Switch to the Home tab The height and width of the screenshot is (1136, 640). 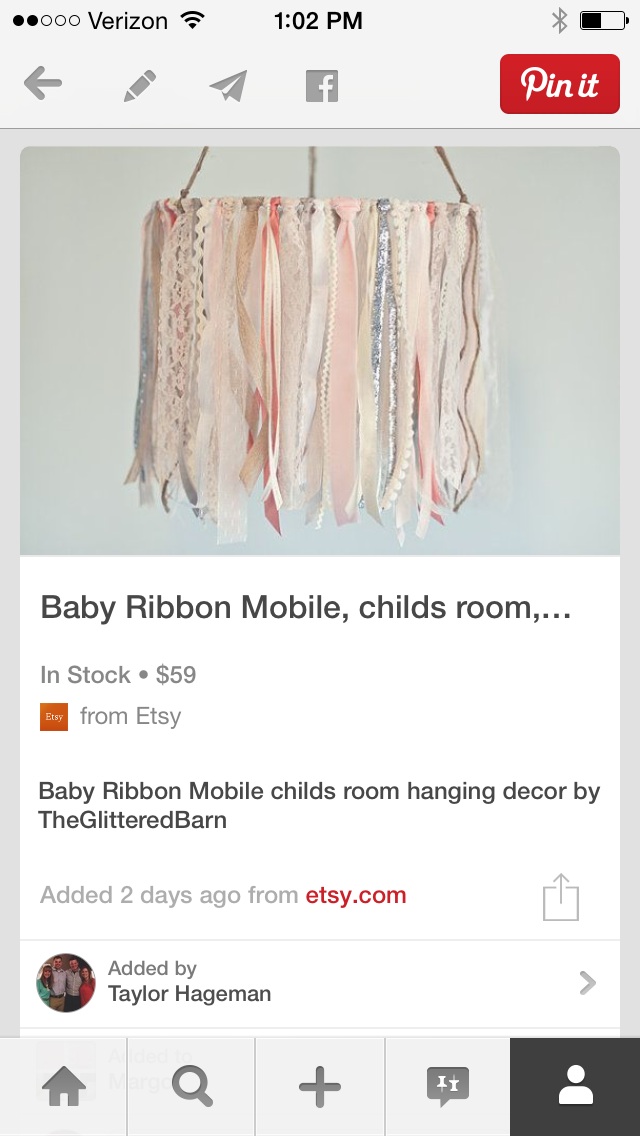point(64,1087)
